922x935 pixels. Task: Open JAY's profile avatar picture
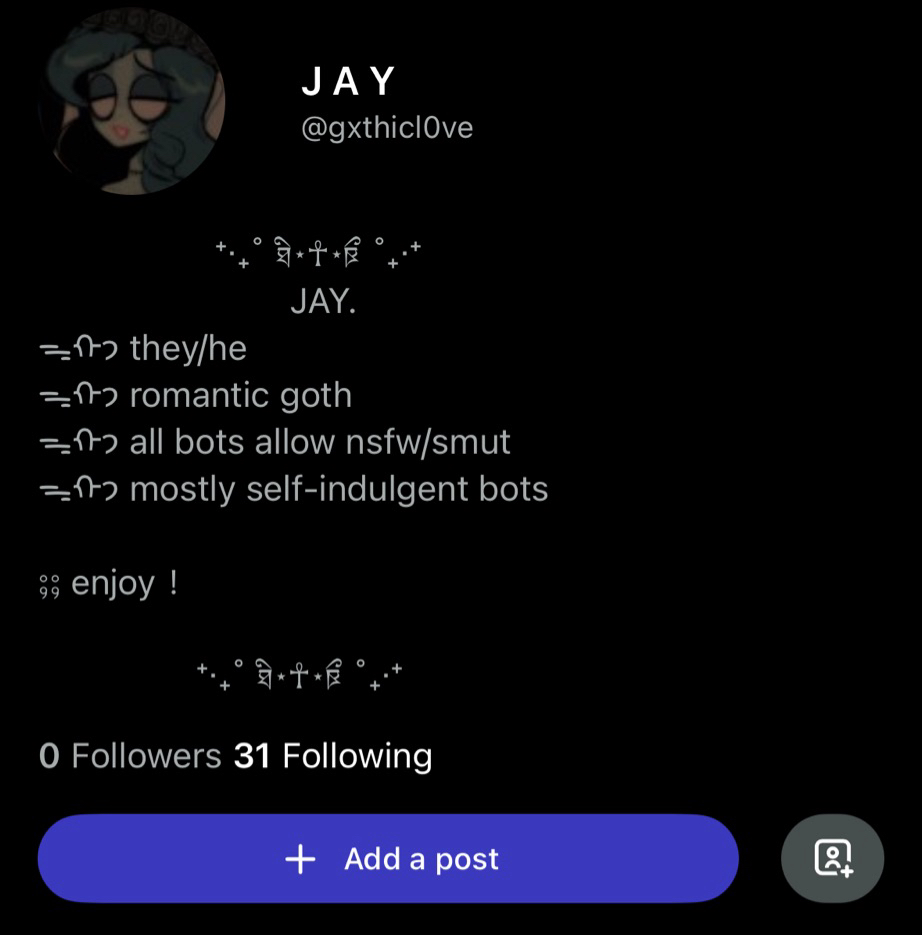click(x=131, y=101)
